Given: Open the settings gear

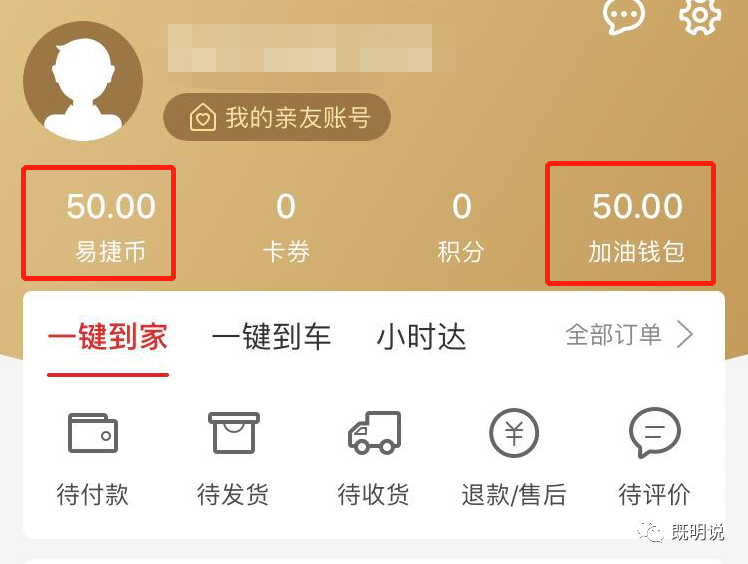Looking at the screenshot, I should pos(699,14).
